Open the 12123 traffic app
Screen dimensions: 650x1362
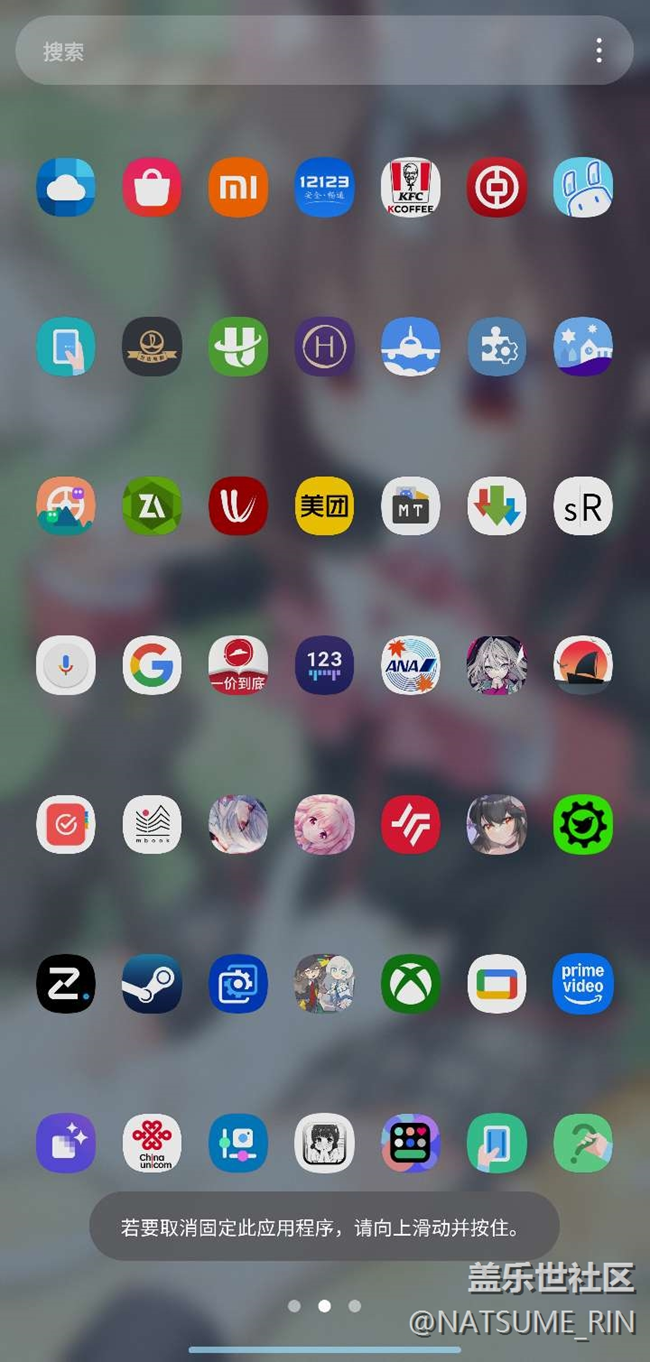coord(324,187)
